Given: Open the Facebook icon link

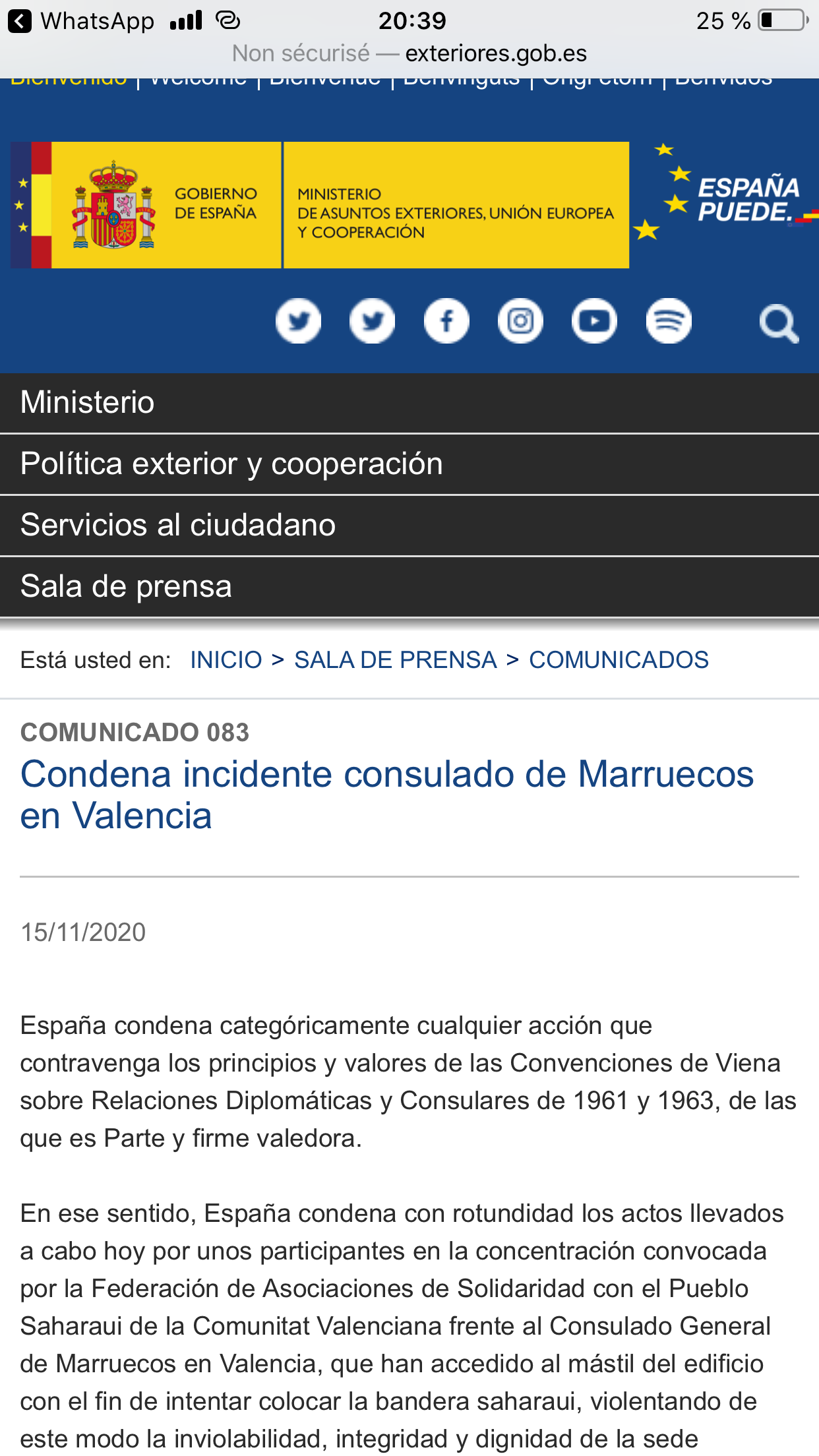Looking at the screenshot, I should pos(446,321).
